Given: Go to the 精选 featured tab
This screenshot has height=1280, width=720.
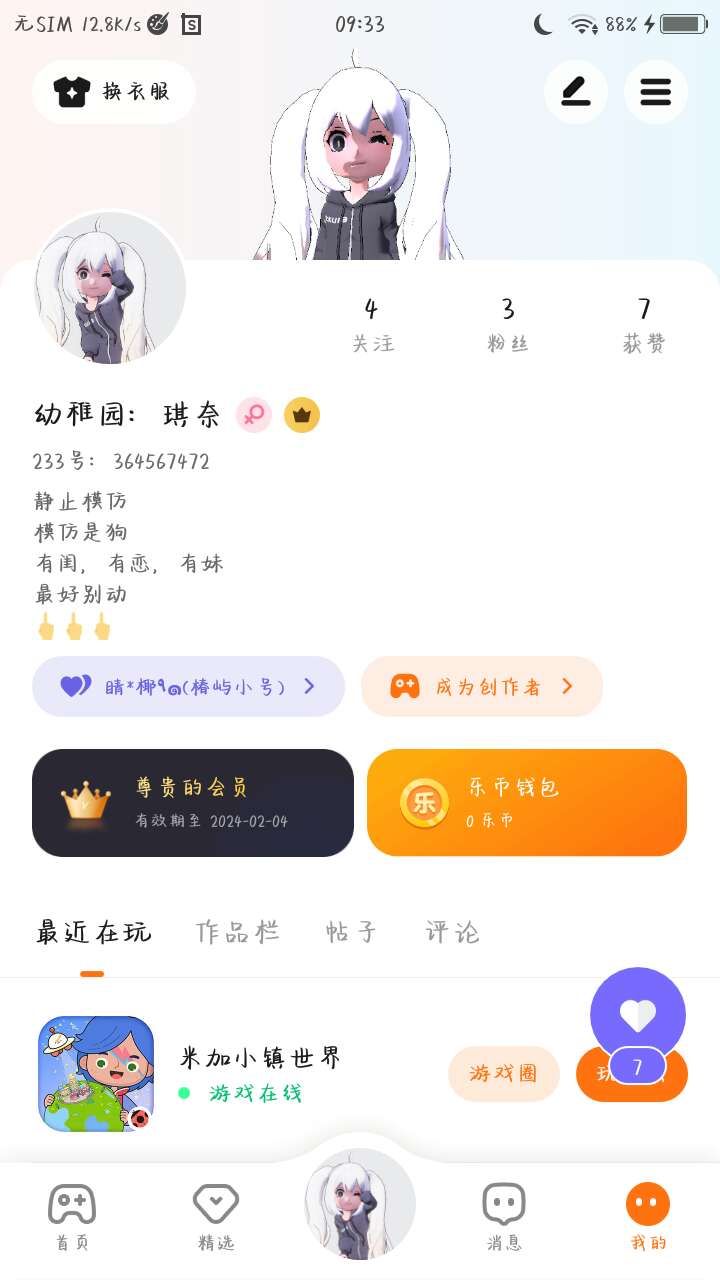Looking at the screenshot, I should click(x=216, y=1216).
